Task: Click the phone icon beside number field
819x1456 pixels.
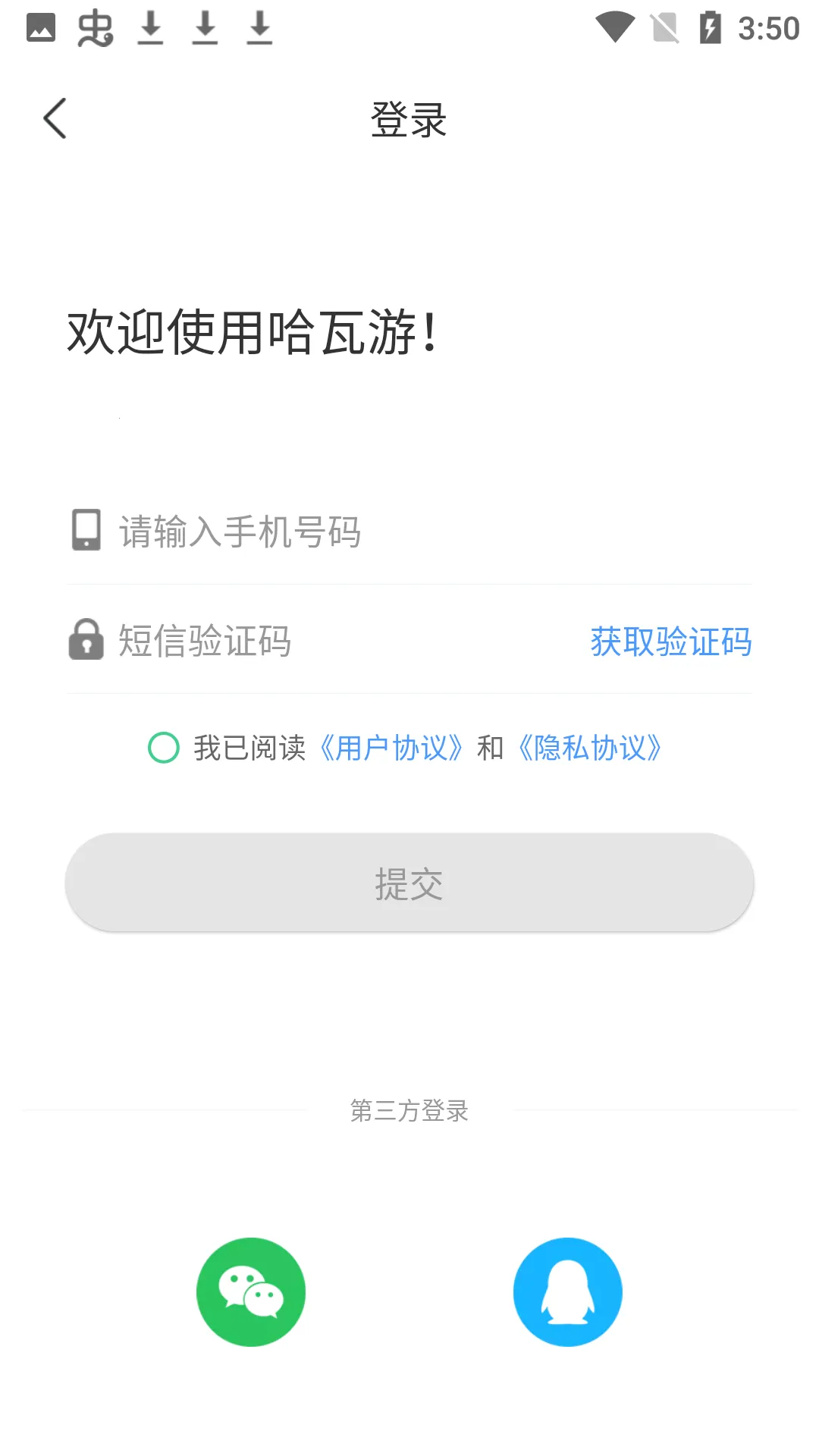Action: click(x=86, y=531)
